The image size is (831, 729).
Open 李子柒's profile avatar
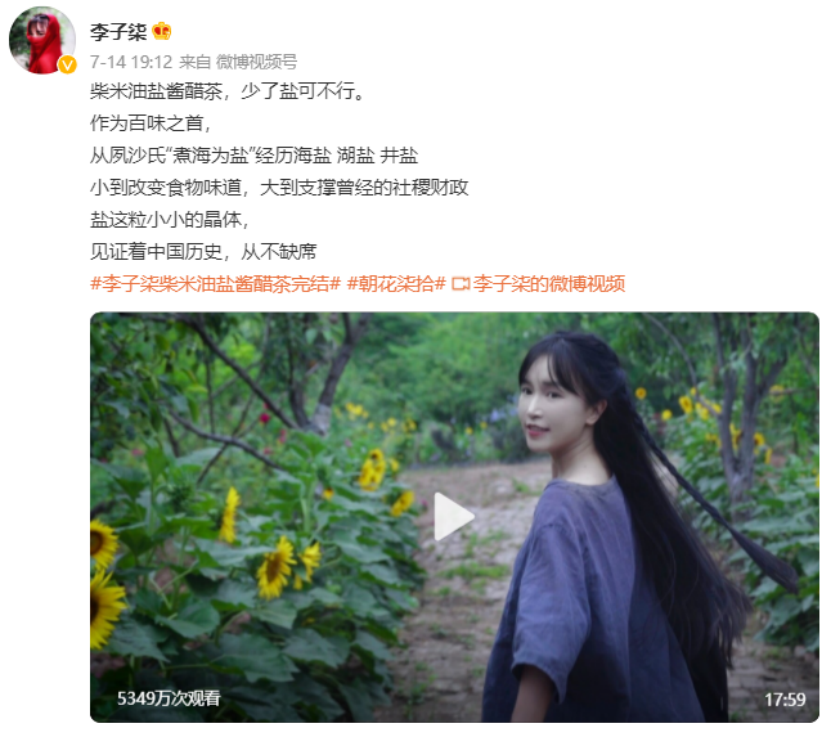coord(42,41)
